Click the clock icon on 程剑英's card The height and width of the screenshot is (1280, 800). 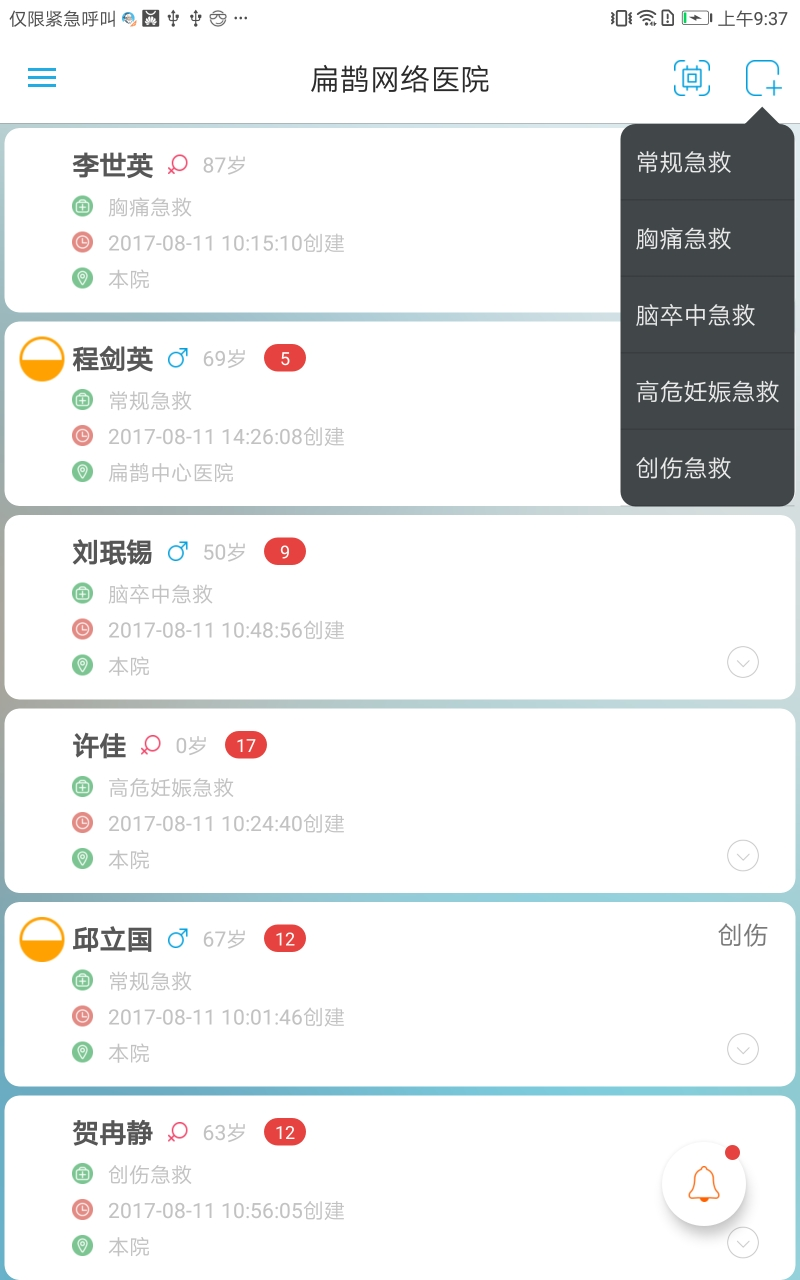tap(81, 436)
